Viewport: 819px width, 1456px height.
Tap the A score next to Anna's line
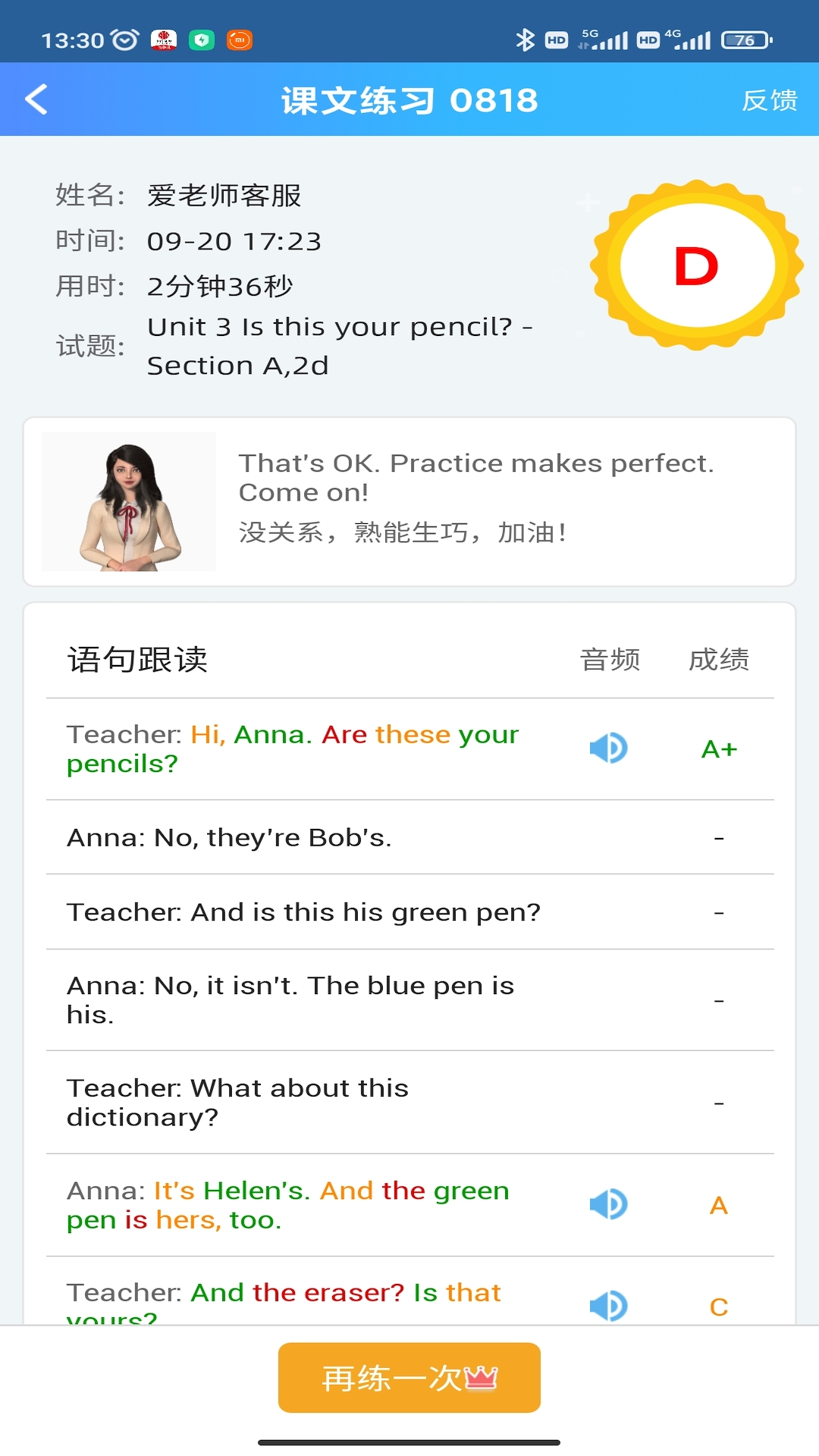pos(717,1203)
